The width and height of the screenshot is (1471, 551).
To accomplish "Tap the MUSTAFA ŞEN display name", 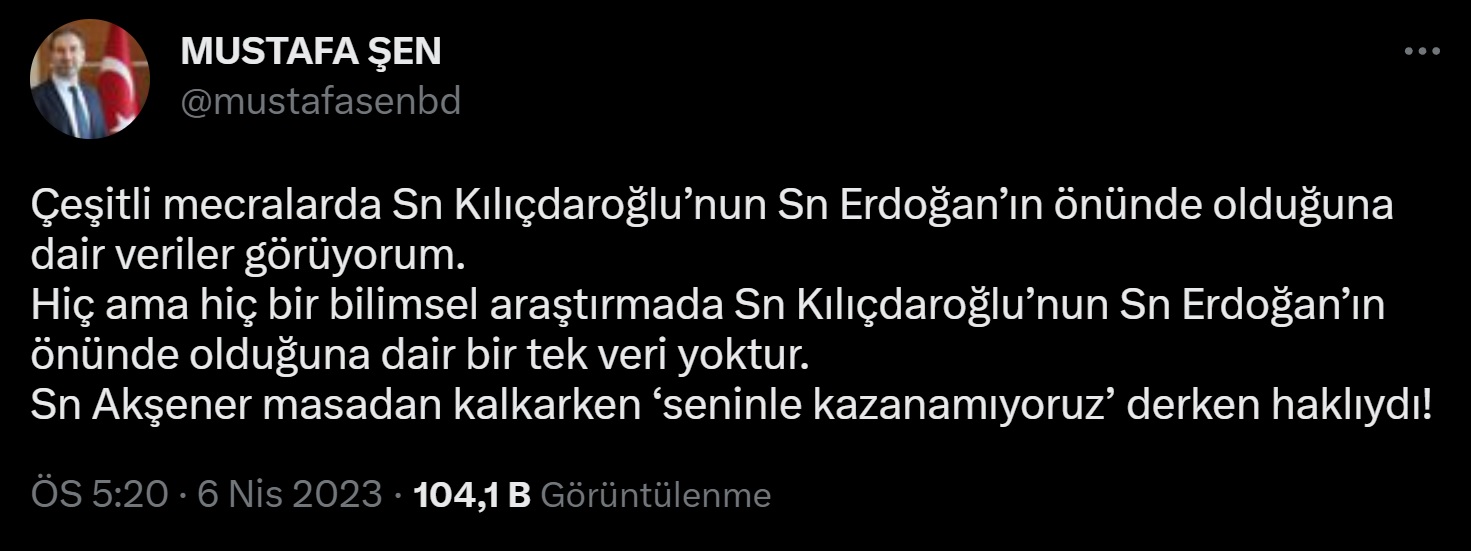I will click(311, 52).
